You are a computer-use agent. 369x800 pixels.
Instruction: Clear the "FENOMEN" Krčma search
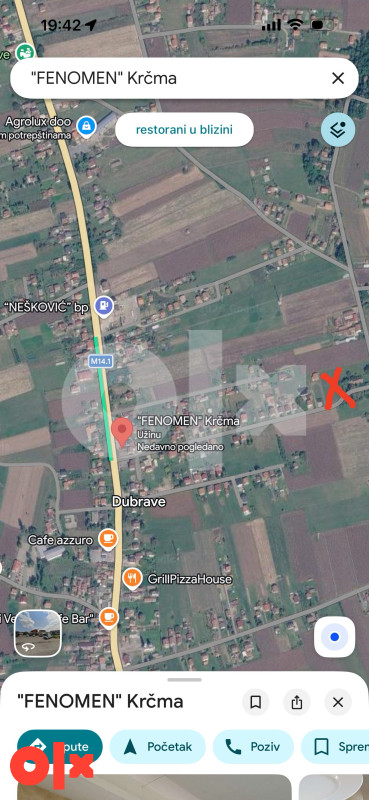[338, 78]
